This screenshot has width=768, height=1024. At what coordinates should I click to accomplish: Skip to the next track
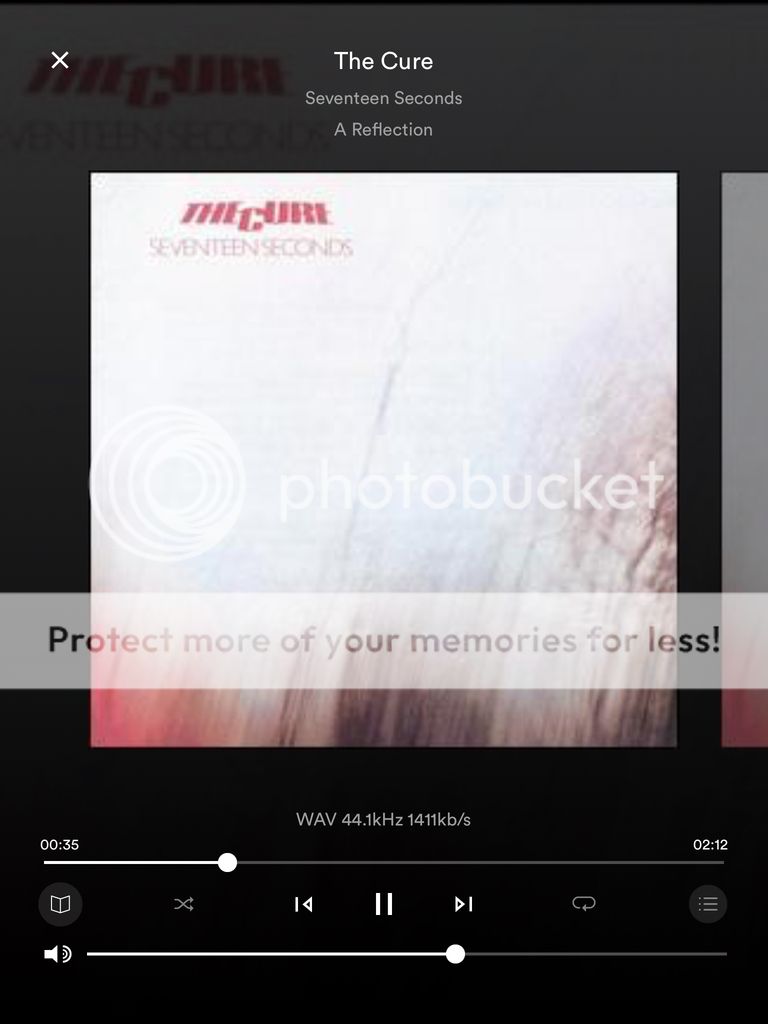coord(463,904)
